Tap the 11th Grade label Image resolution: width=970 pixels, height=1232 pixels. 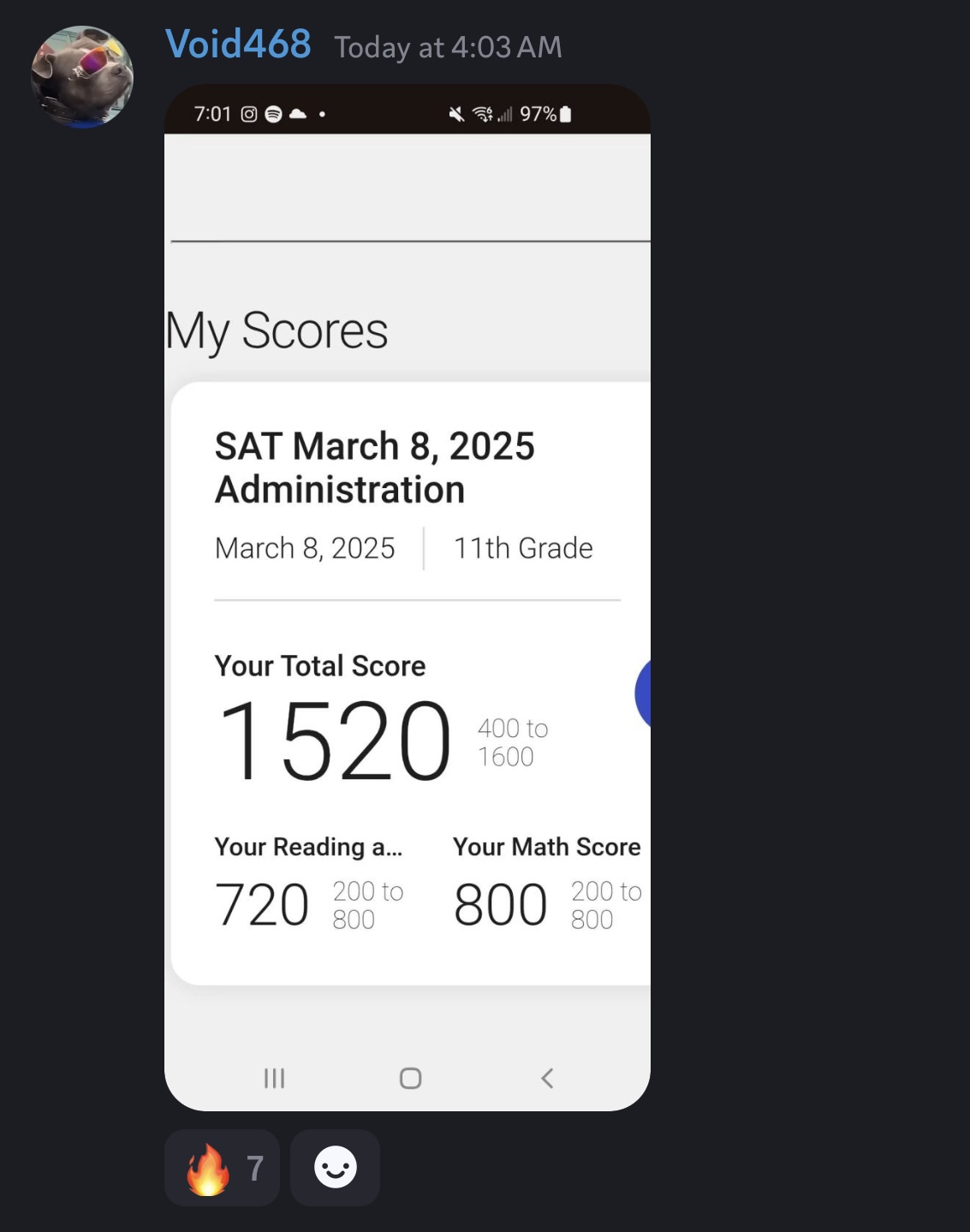pyautogui.click(x=522, y=548)
